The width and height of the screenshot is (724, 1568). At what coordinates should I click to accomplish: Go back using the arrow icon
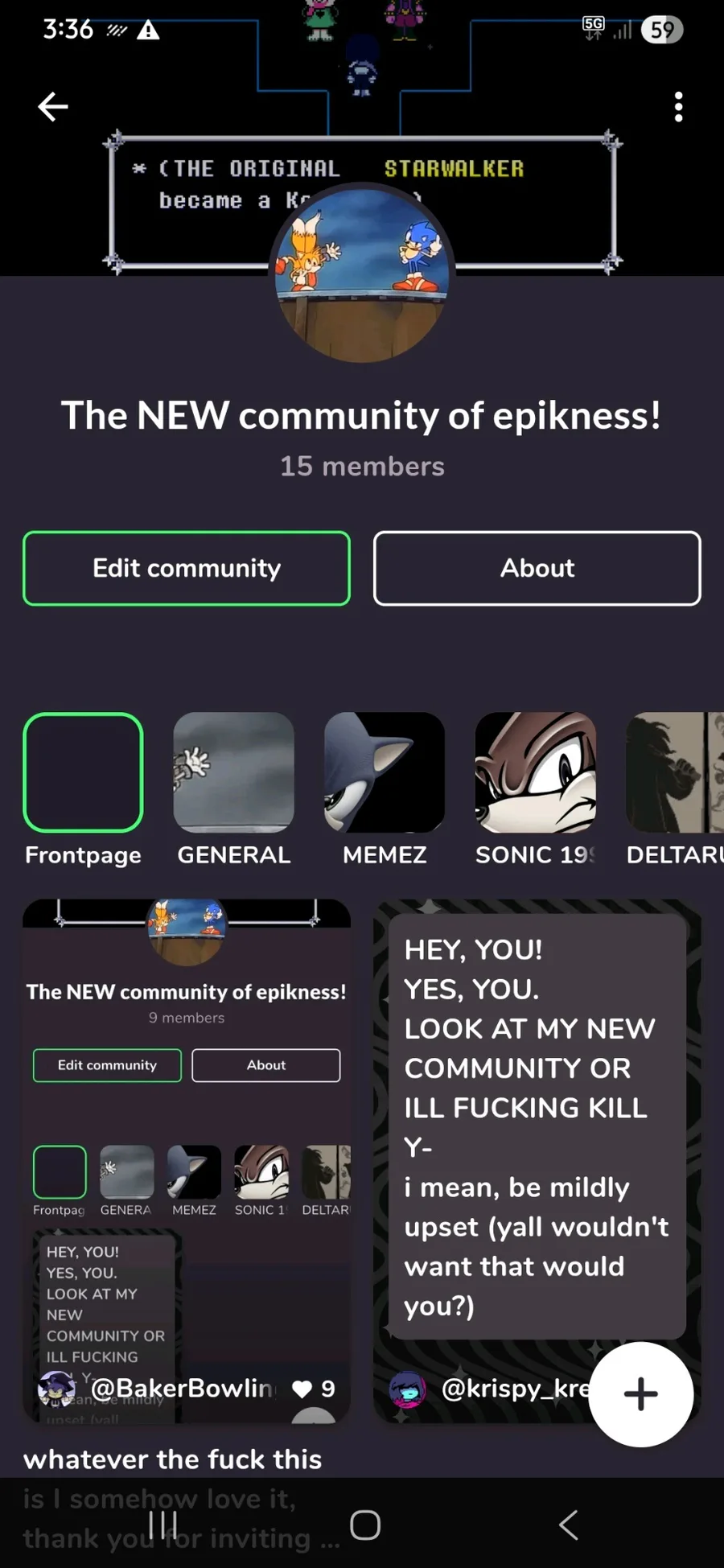(x=53, y=106)
